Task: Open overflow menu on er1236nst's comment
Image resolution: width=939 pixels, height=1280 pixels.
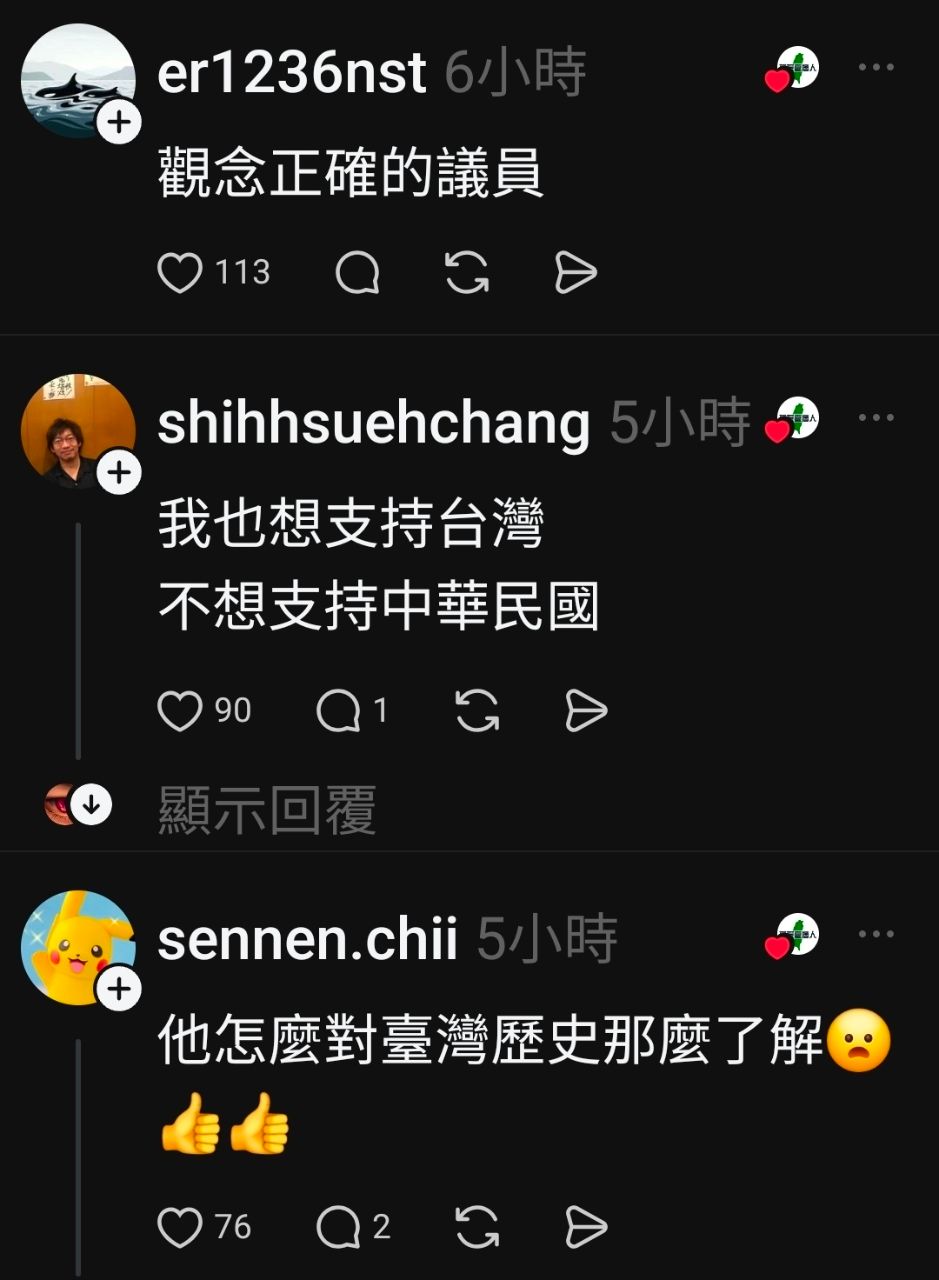Action: pos(876,68)
